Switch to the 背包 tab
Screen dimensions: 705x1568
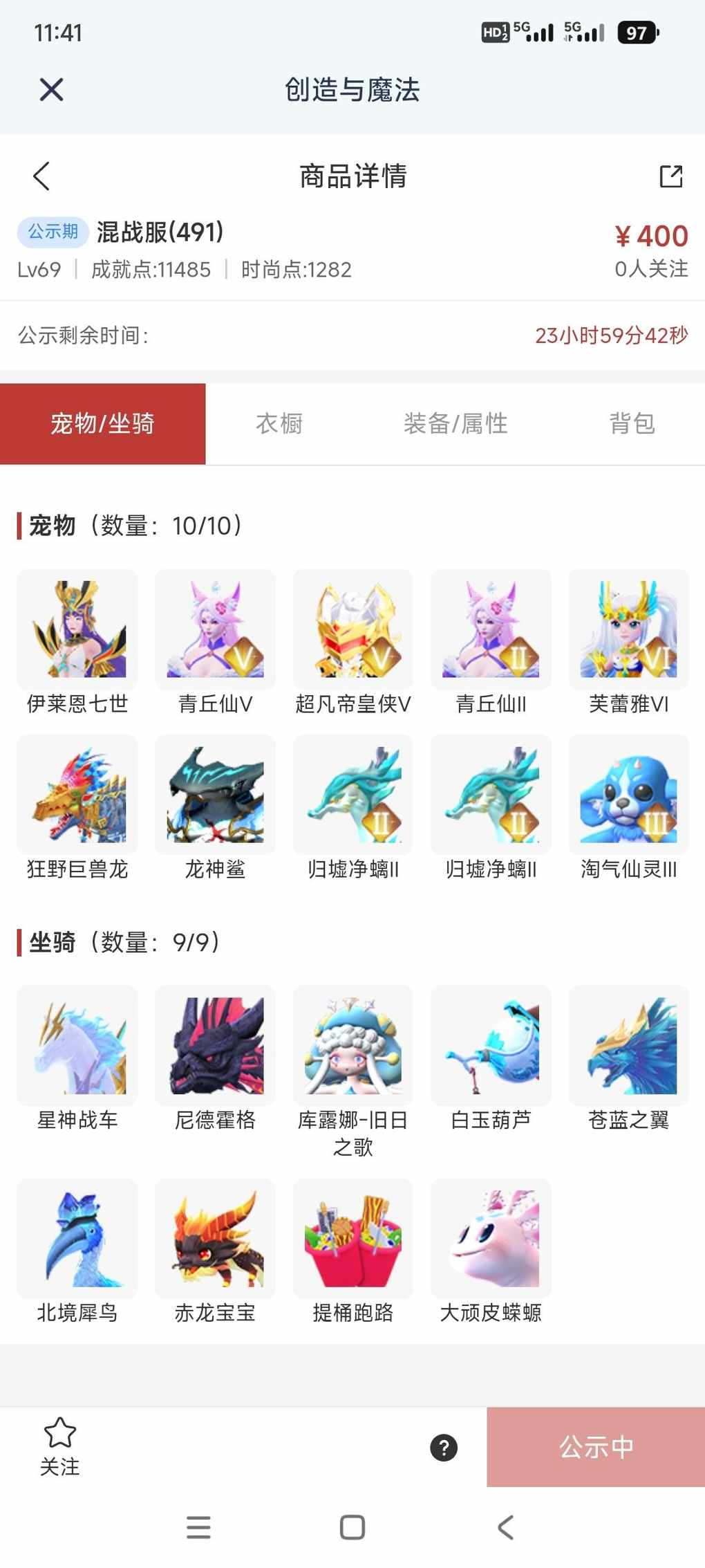[x=632, y=423]
